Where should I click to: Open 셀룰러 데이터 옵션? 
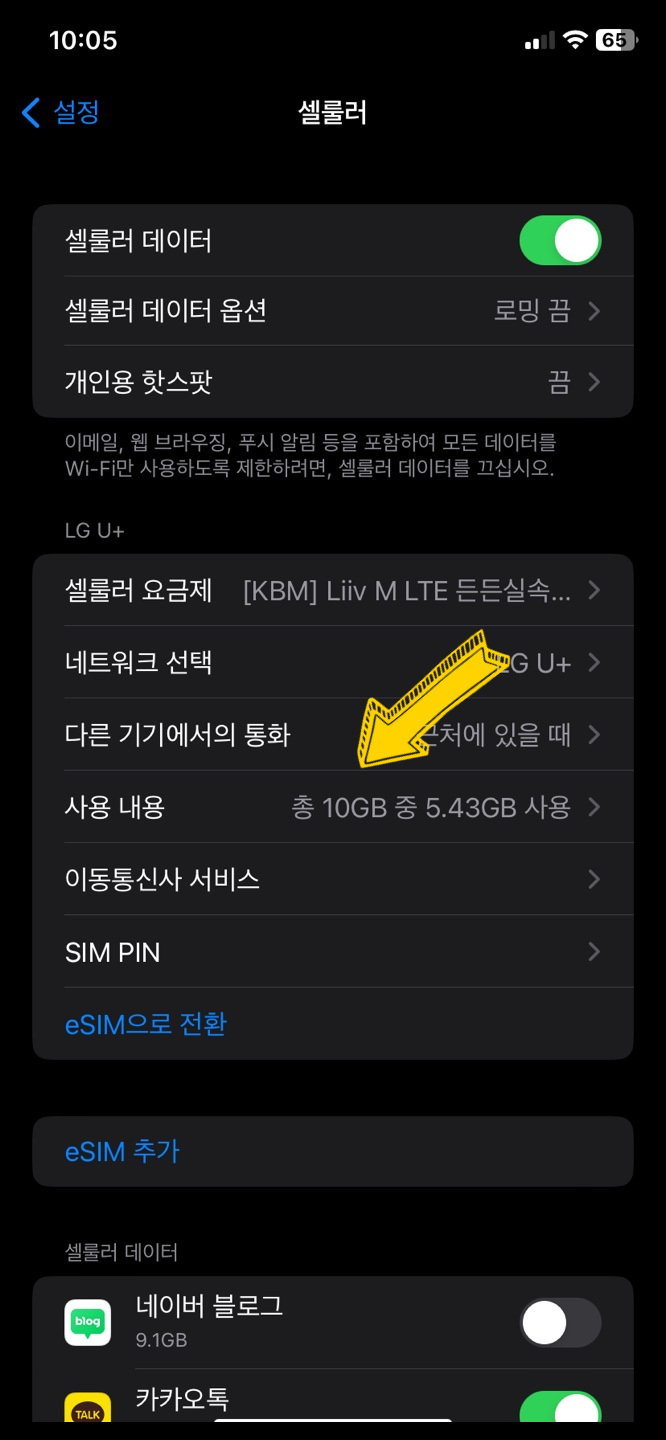[x=333, y=311]
